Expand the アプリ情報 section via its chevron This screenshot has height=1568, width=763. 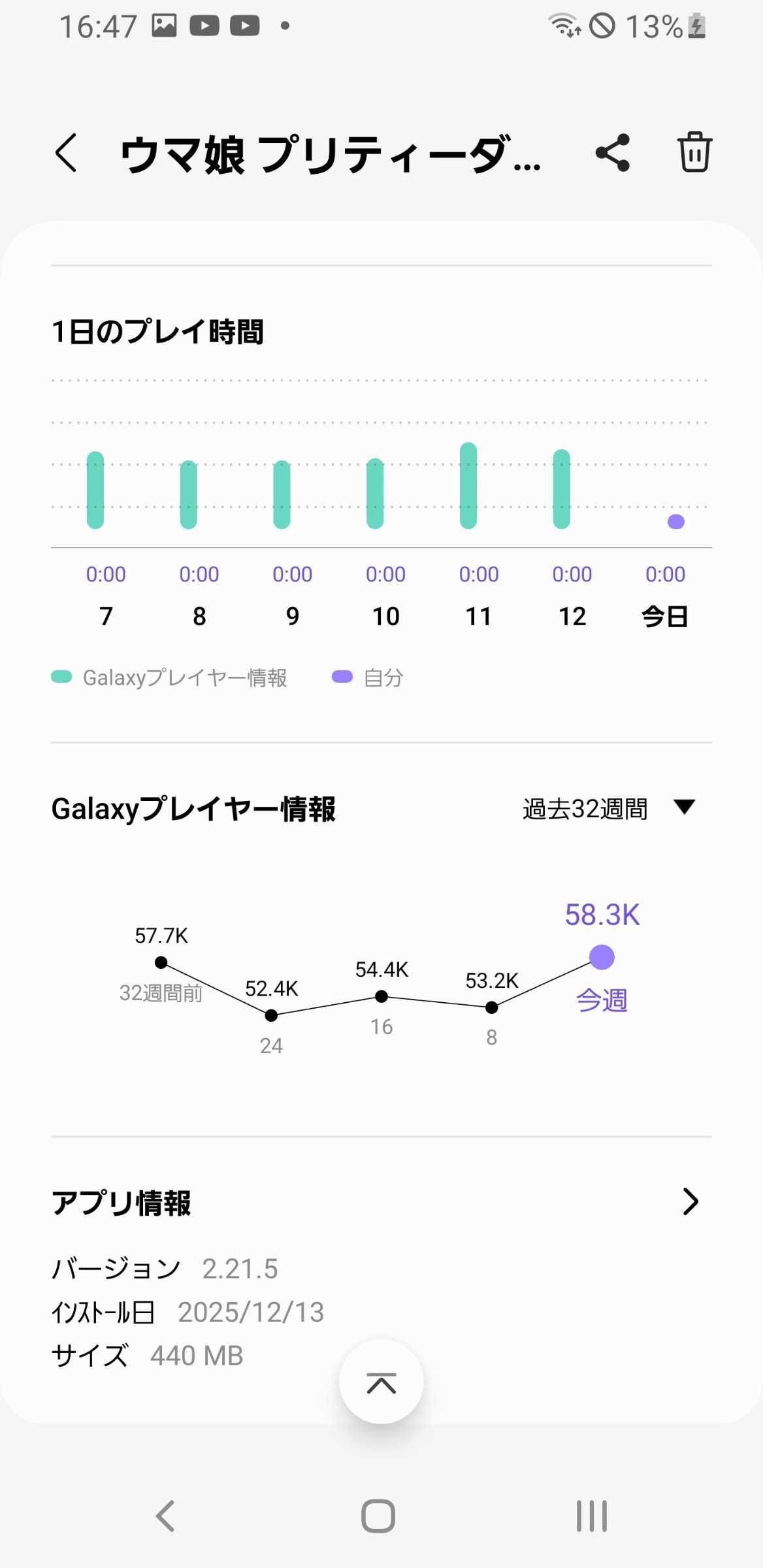pyautogui.click(x=690, y=1201)
